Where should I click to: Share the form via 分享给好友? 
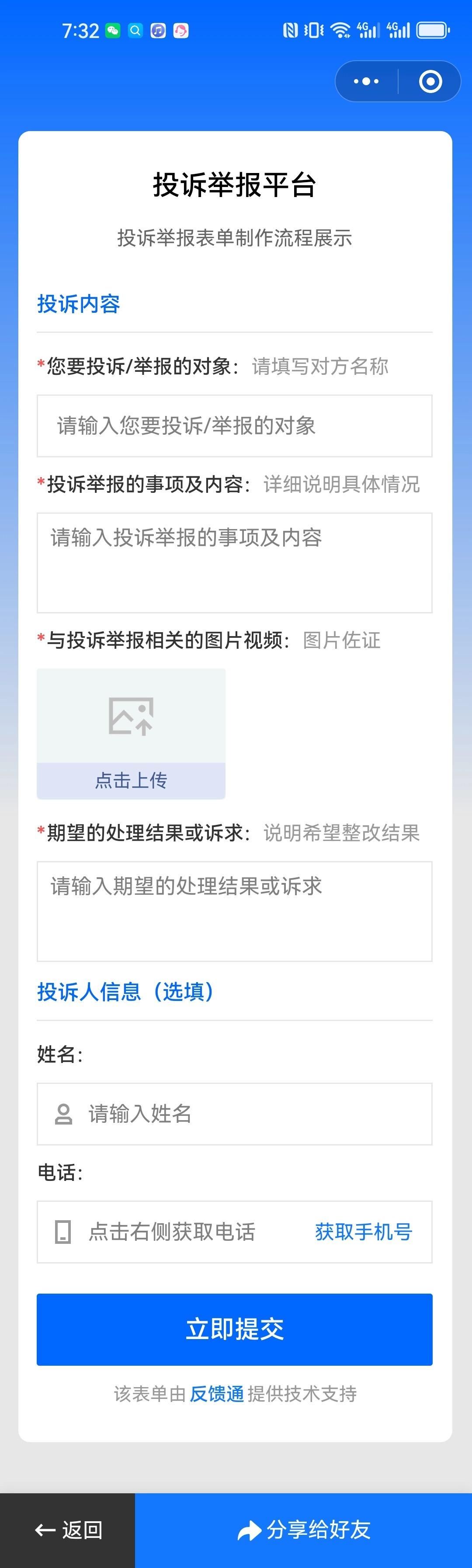(303, 1529)
